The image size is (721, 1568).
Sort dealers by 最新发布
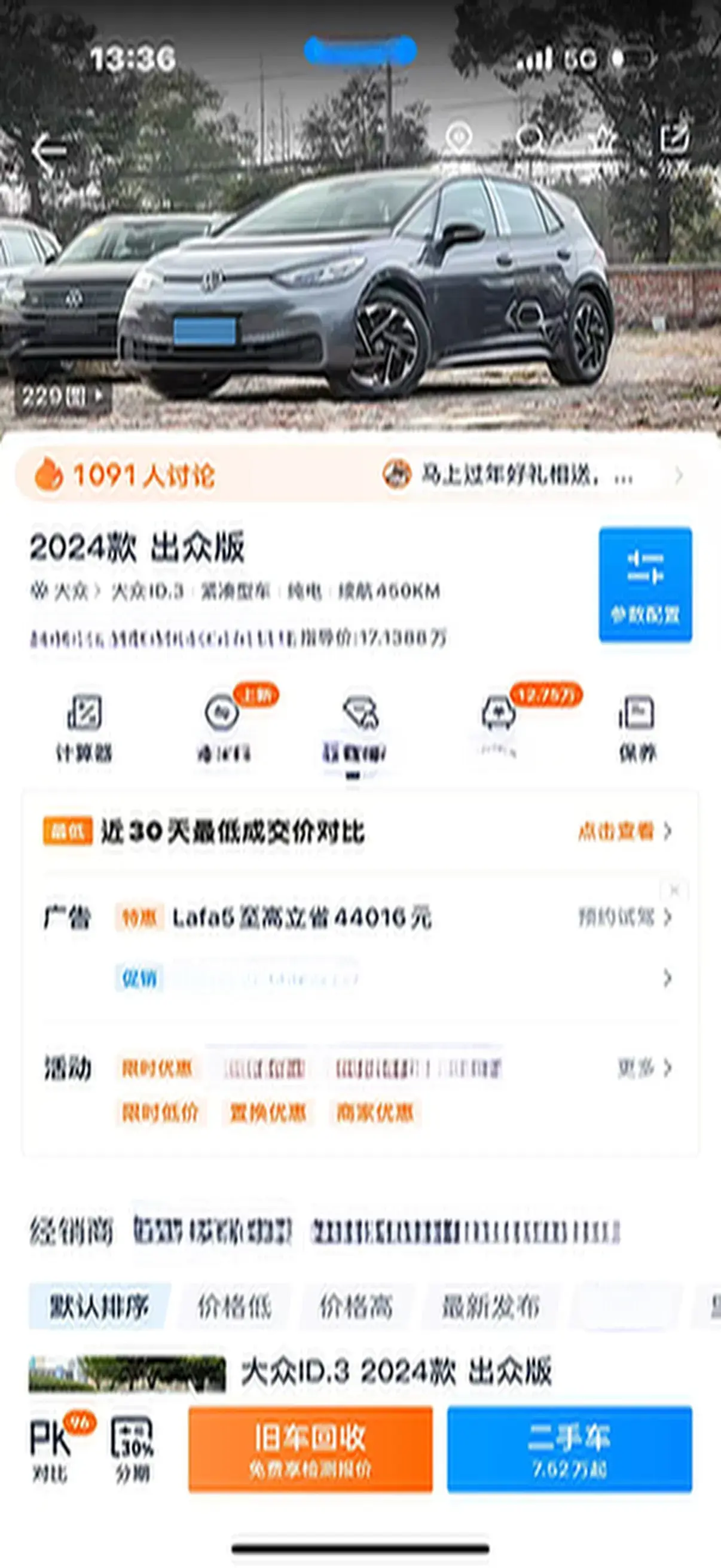490,1307
